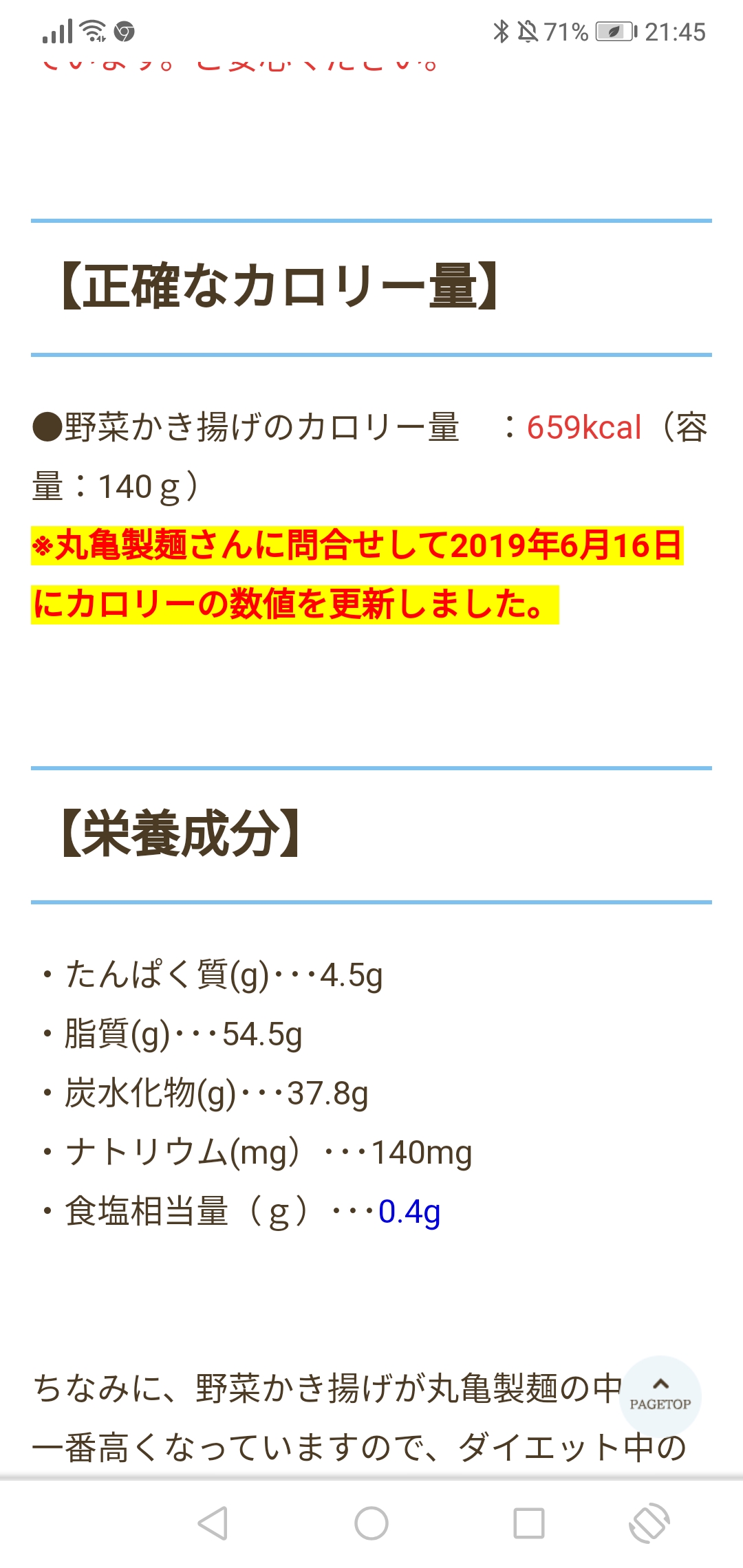The height and width of the screenshot is (1568, 743).
Task: Tap the screen rotation icon
Action: click(x=649, y=1523)
